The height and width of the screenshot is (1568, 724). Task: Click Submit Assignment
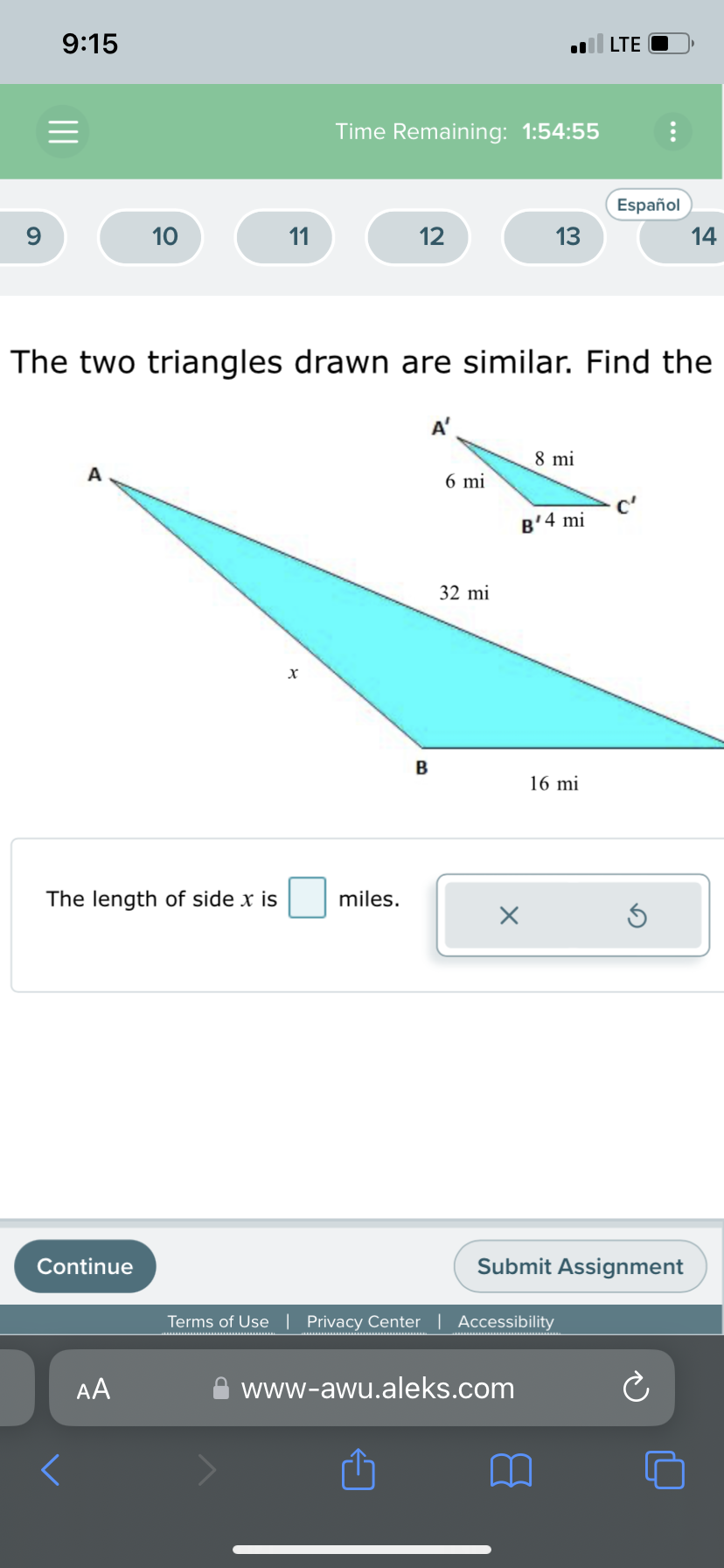coord(580,1266)
